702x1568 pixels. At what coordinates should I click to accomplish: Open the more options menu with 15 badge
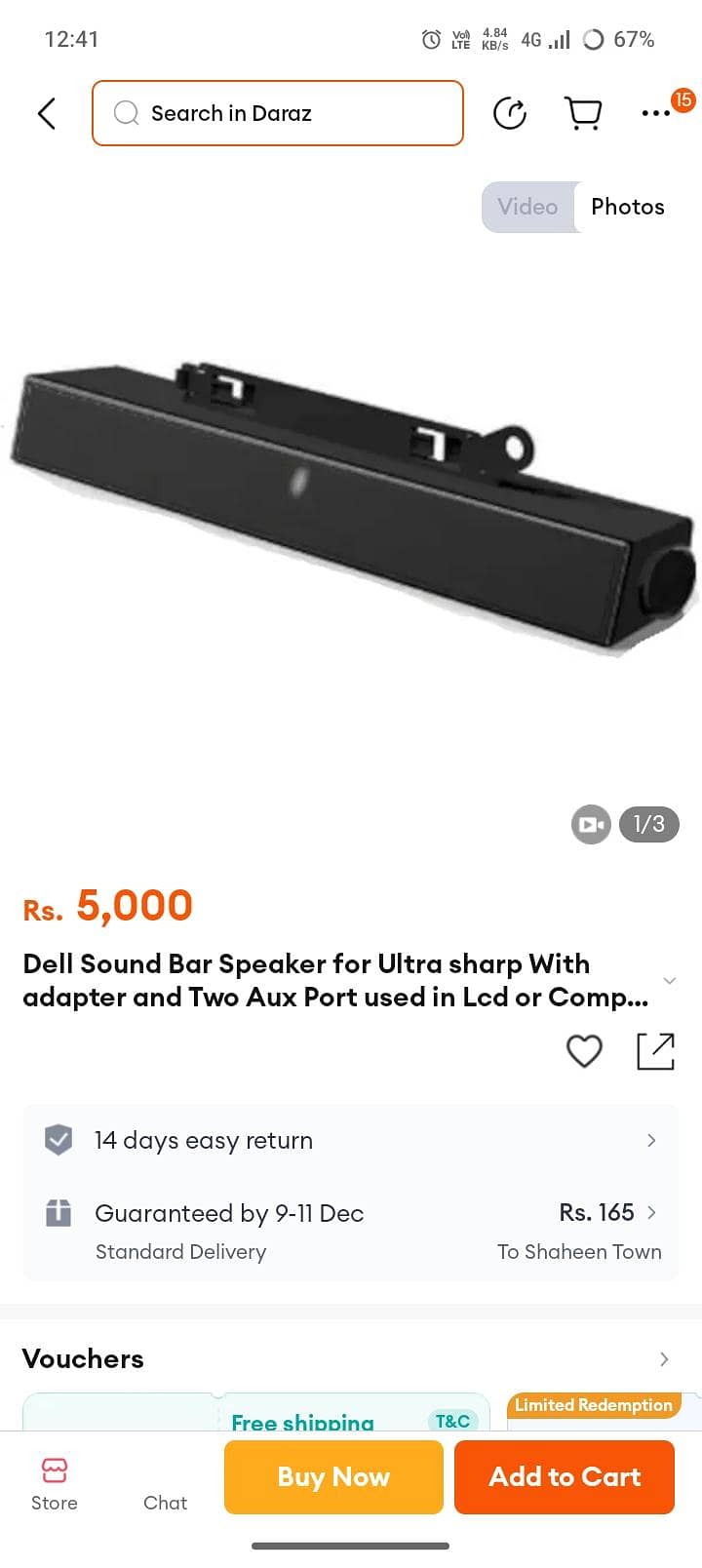coord(657,113)
